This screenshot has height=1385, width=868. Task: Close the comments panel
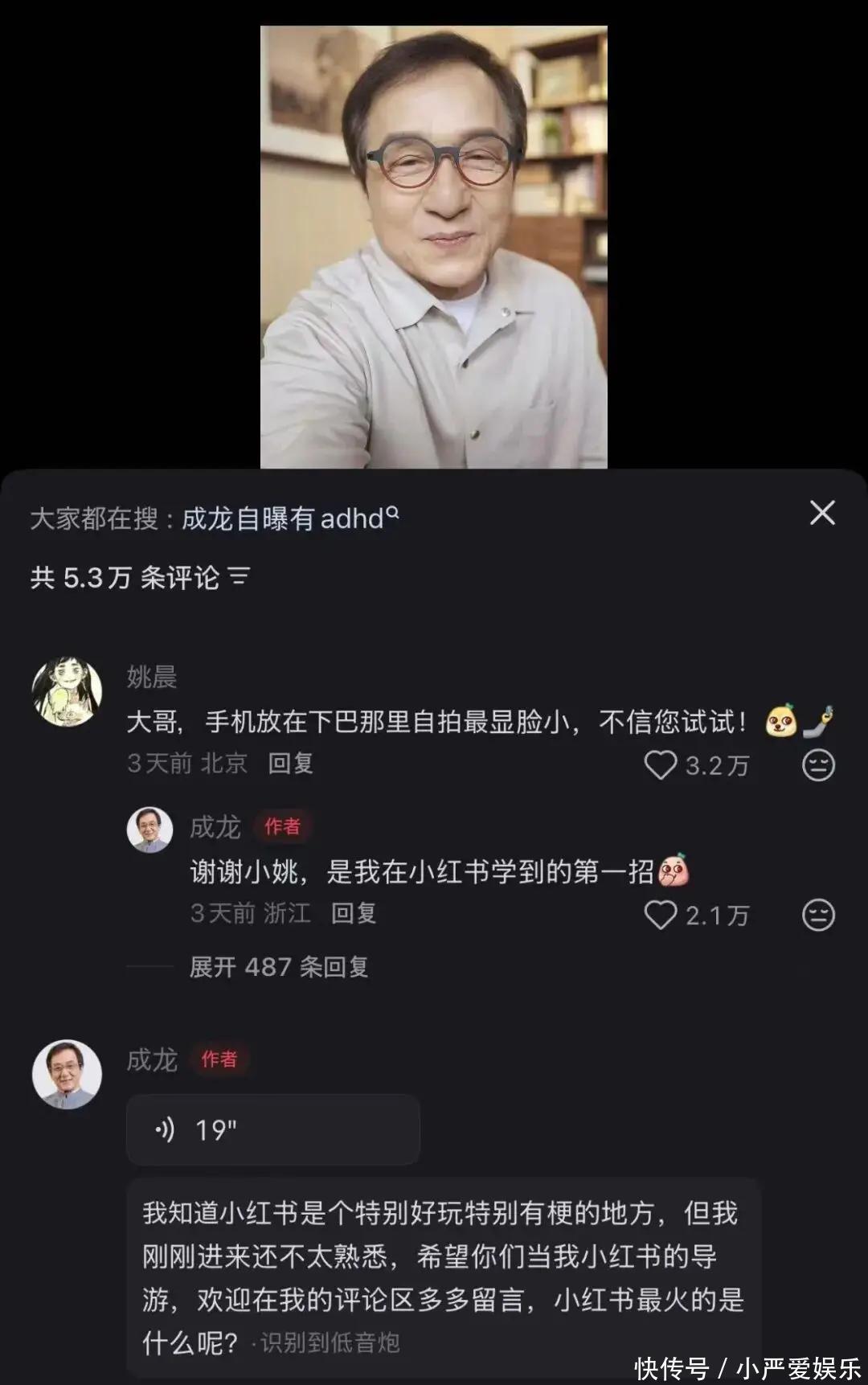822,513
